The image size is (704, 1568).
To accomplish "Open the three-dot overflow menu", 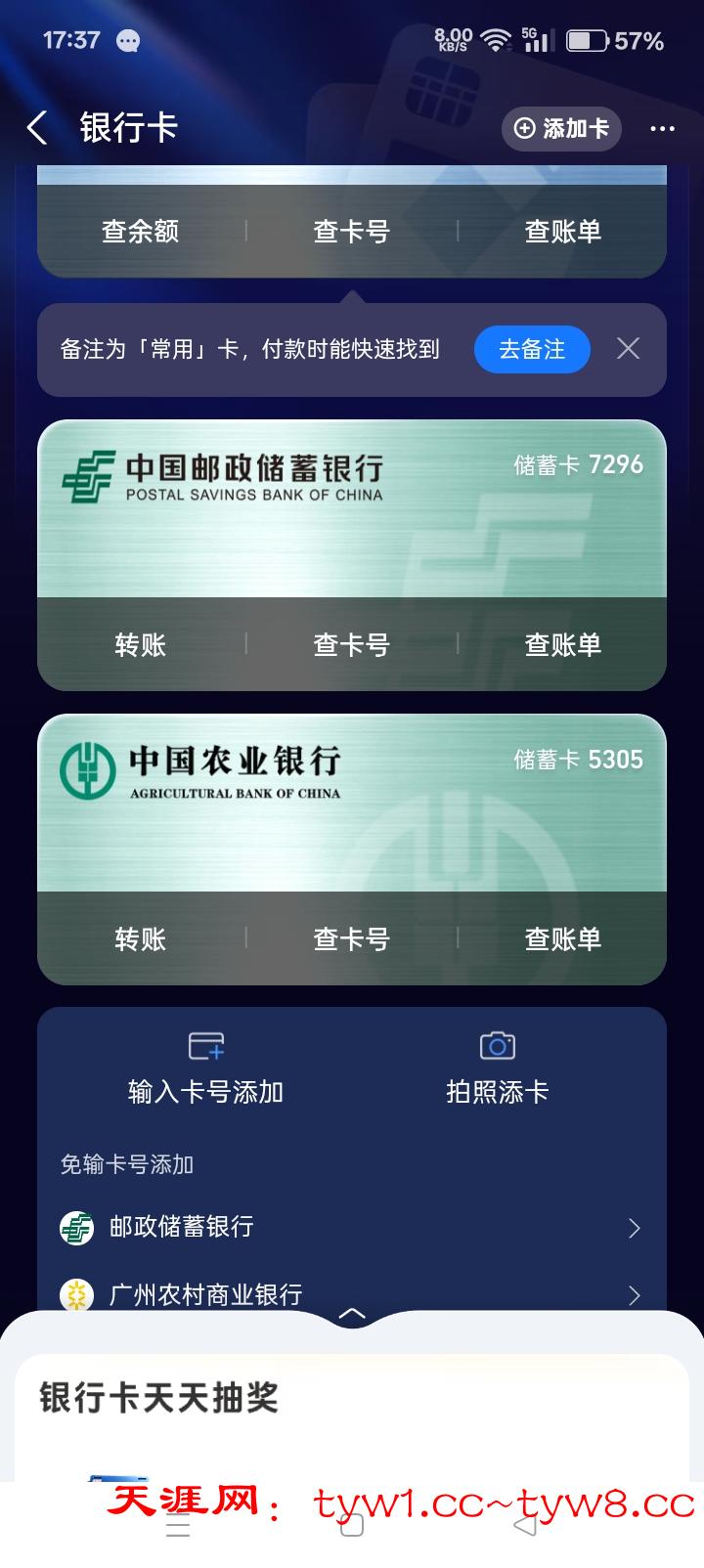I will (x=662, y=128).
